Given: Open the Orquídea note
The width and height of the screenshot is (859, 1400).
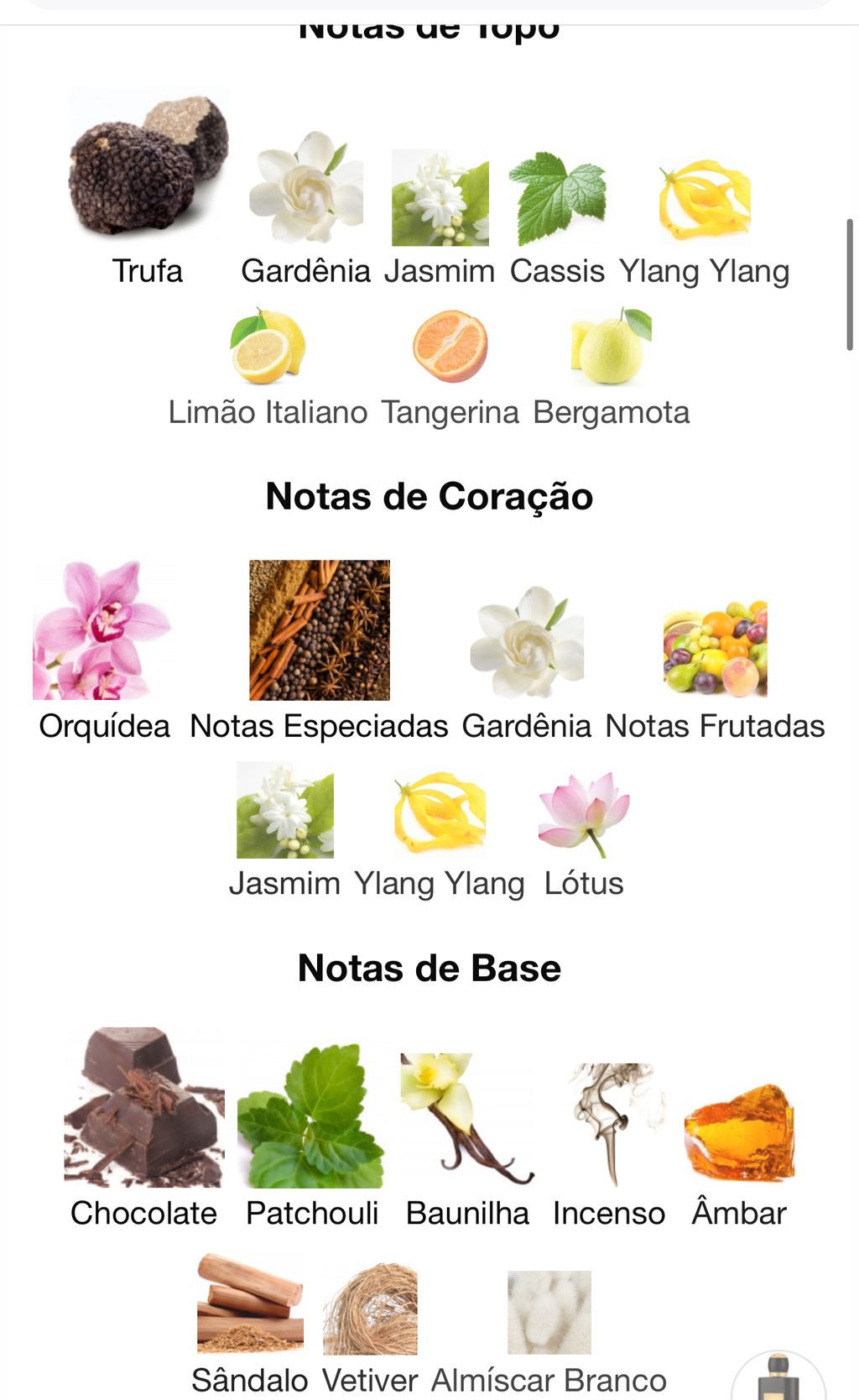Looking at the screenshot, I should (x=104, y=652).
